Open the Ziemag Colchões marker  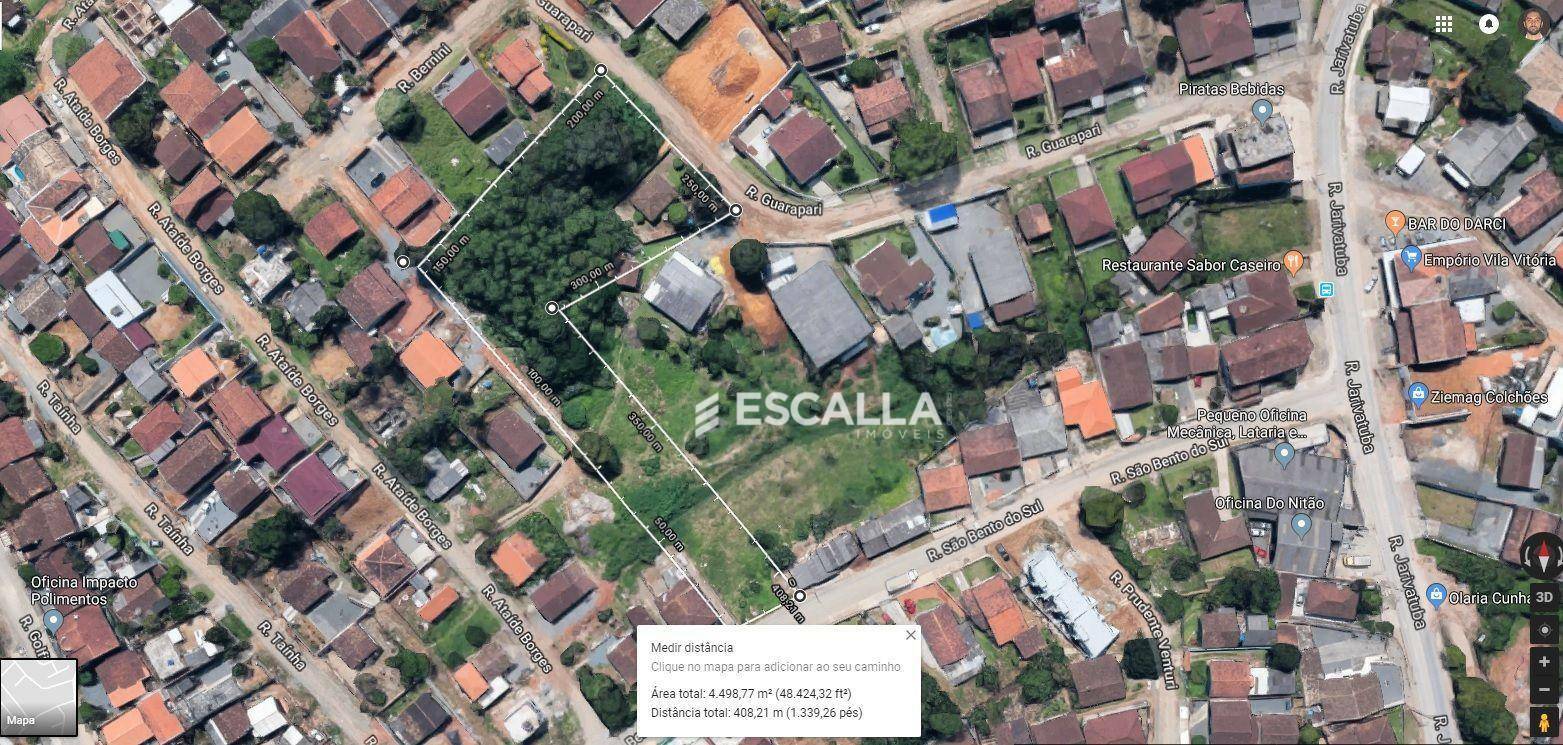[x=1417, y=396]
